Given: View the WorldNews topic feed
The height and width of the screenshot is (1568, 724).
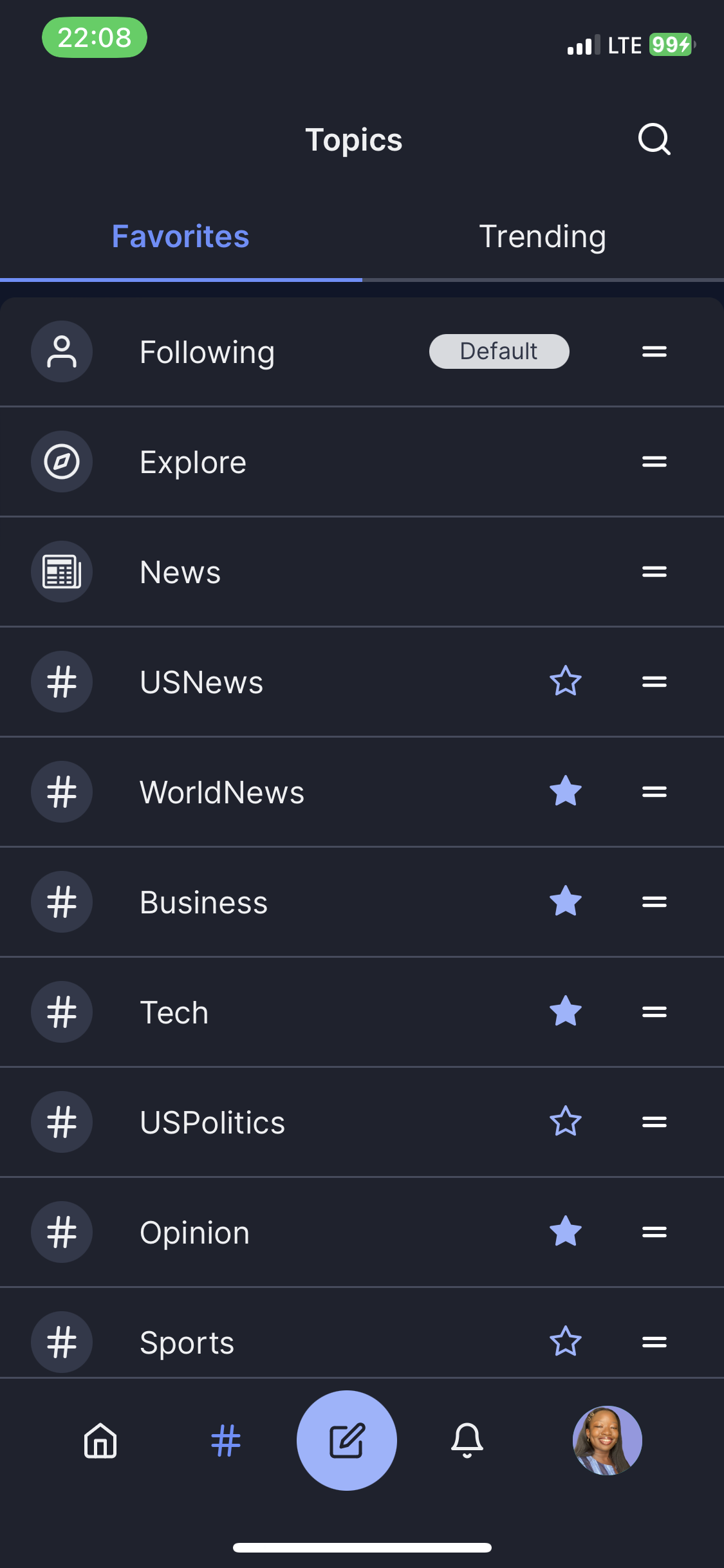Looking at the screenshot, I should tap(222, 792).
